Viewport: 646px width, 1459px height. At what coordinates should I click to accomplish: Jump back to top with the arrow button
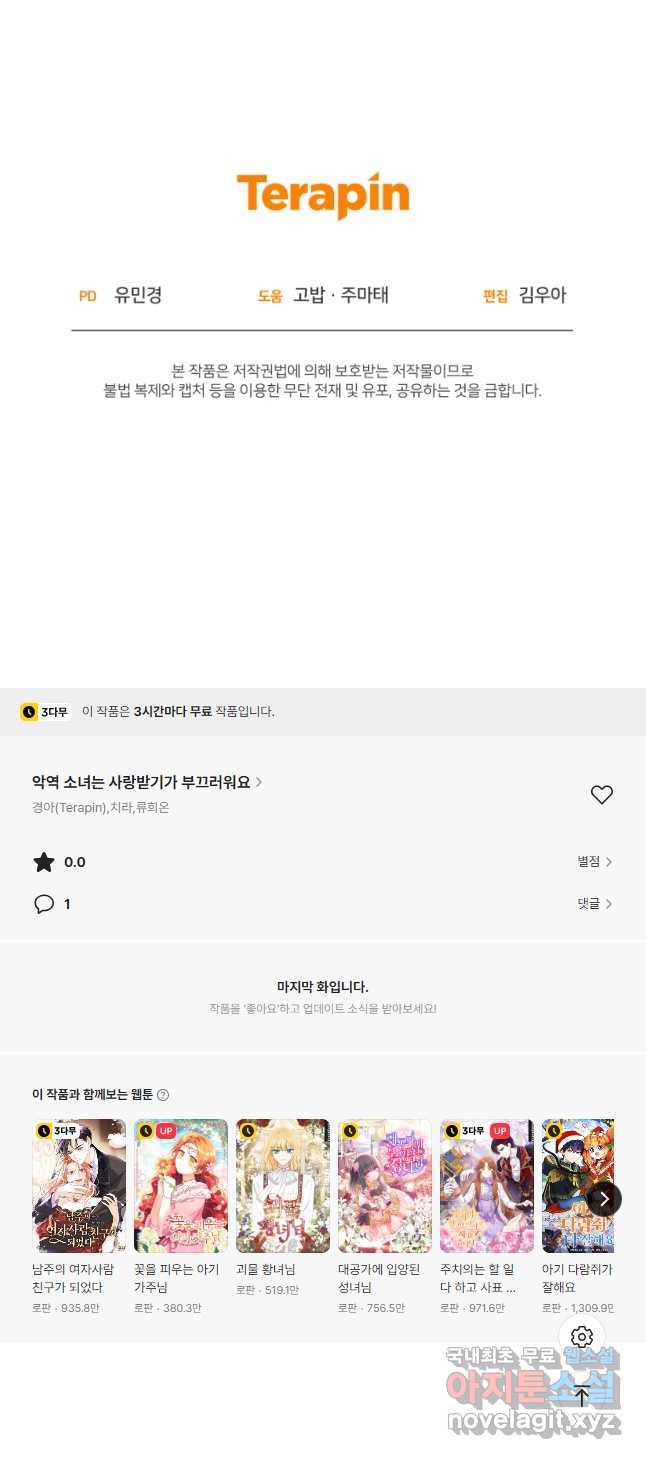tap(582, 1395)
